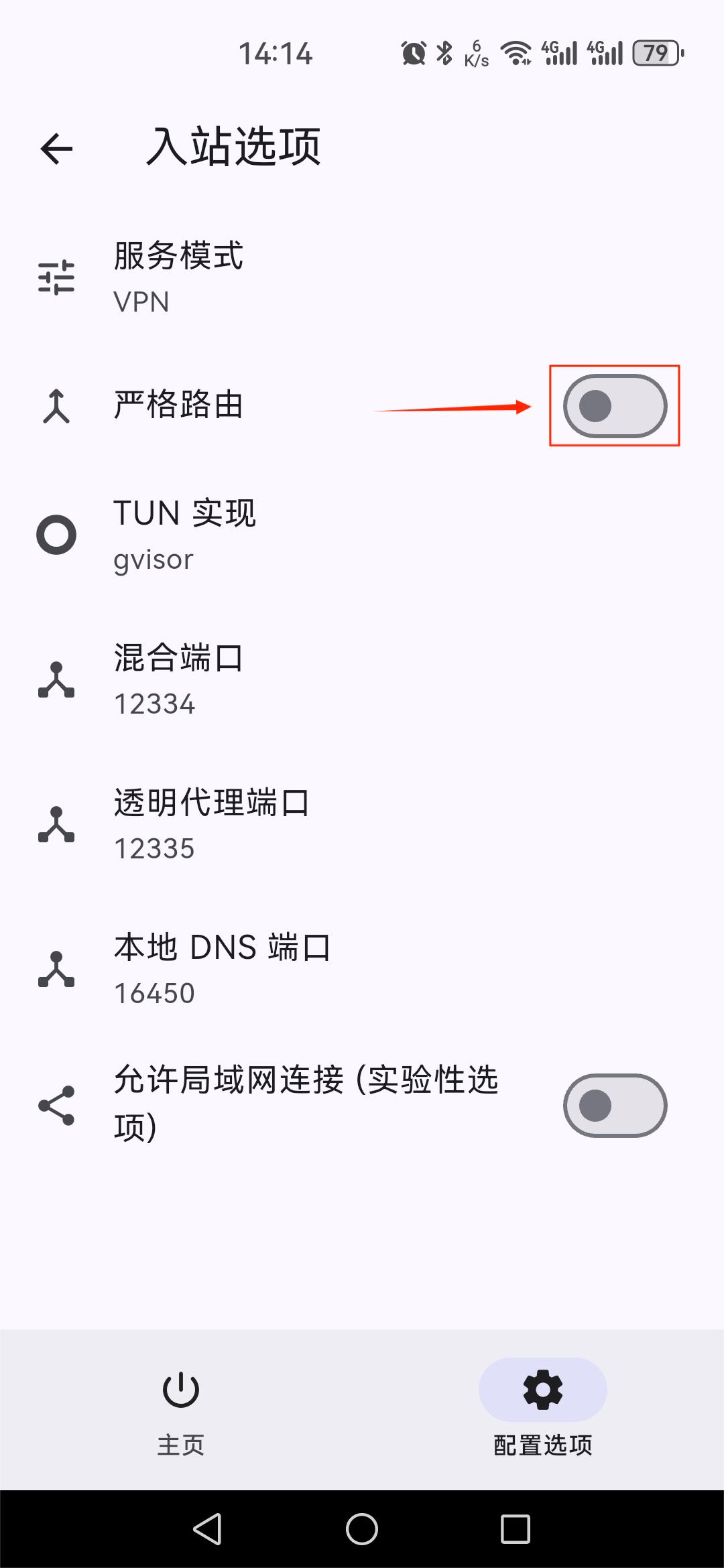Go back from 入站选项 page
Viewport: 724px width, 1568px height.
(56, 148)
